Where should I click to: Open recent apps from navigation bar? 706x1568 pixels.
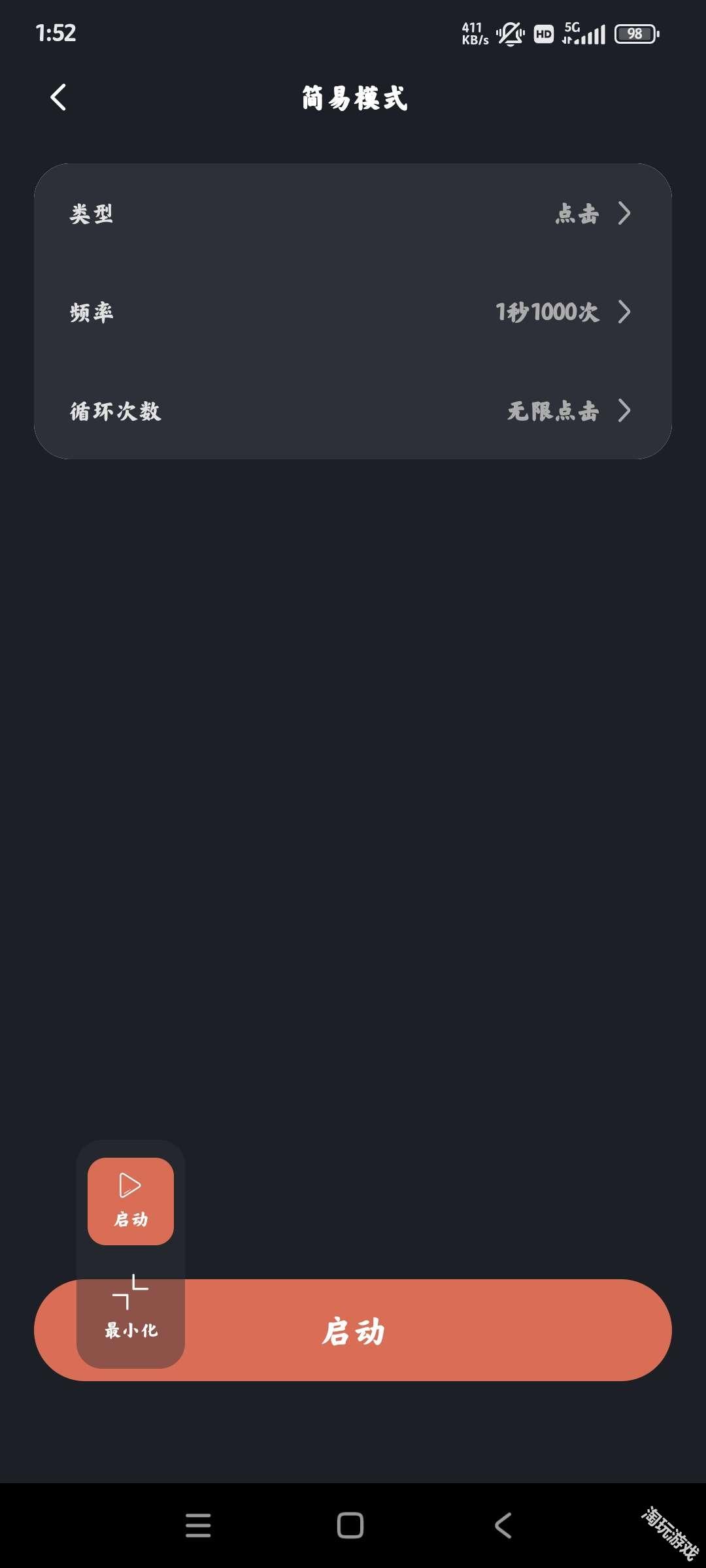pos(198,1526)
